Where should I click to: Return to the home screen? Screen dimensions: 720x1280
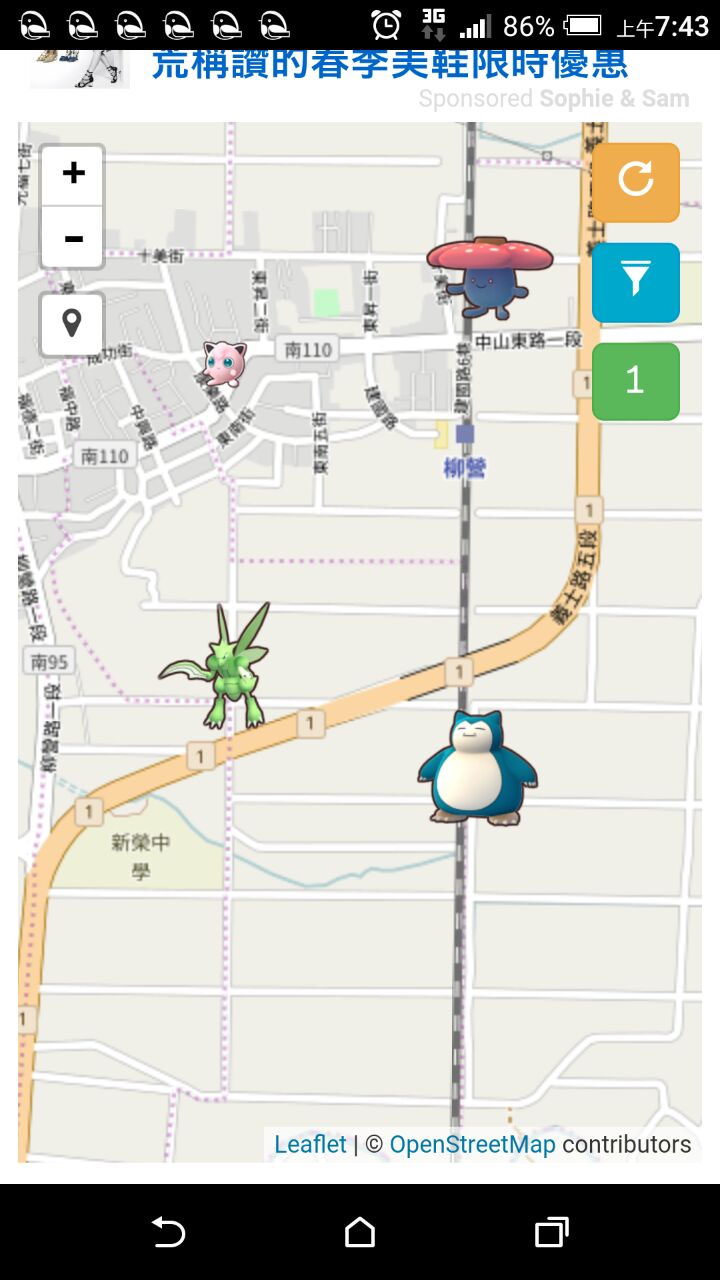[360, 1232]
